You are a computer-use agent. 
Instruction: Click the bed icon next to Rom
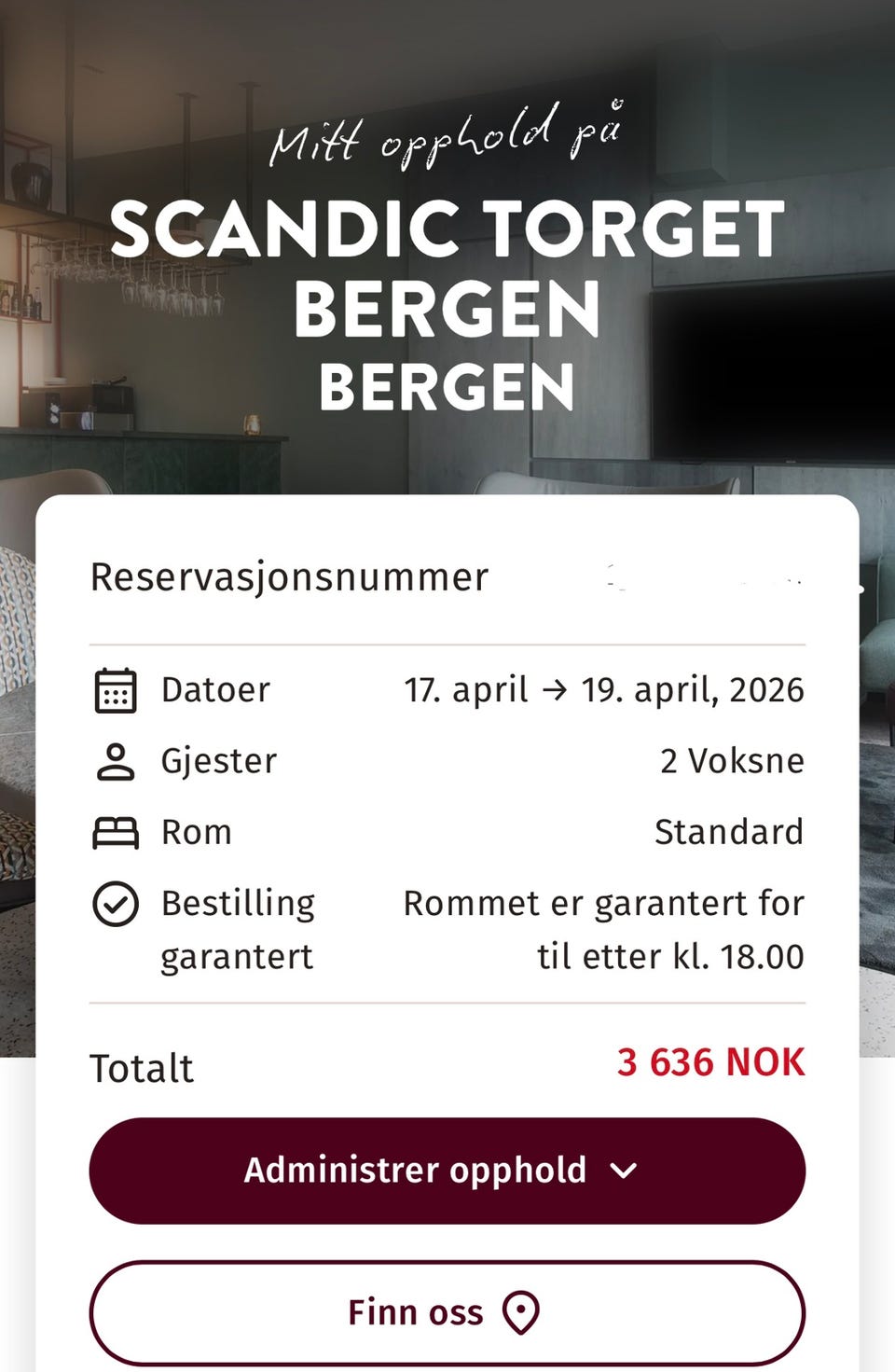(114, 831)
